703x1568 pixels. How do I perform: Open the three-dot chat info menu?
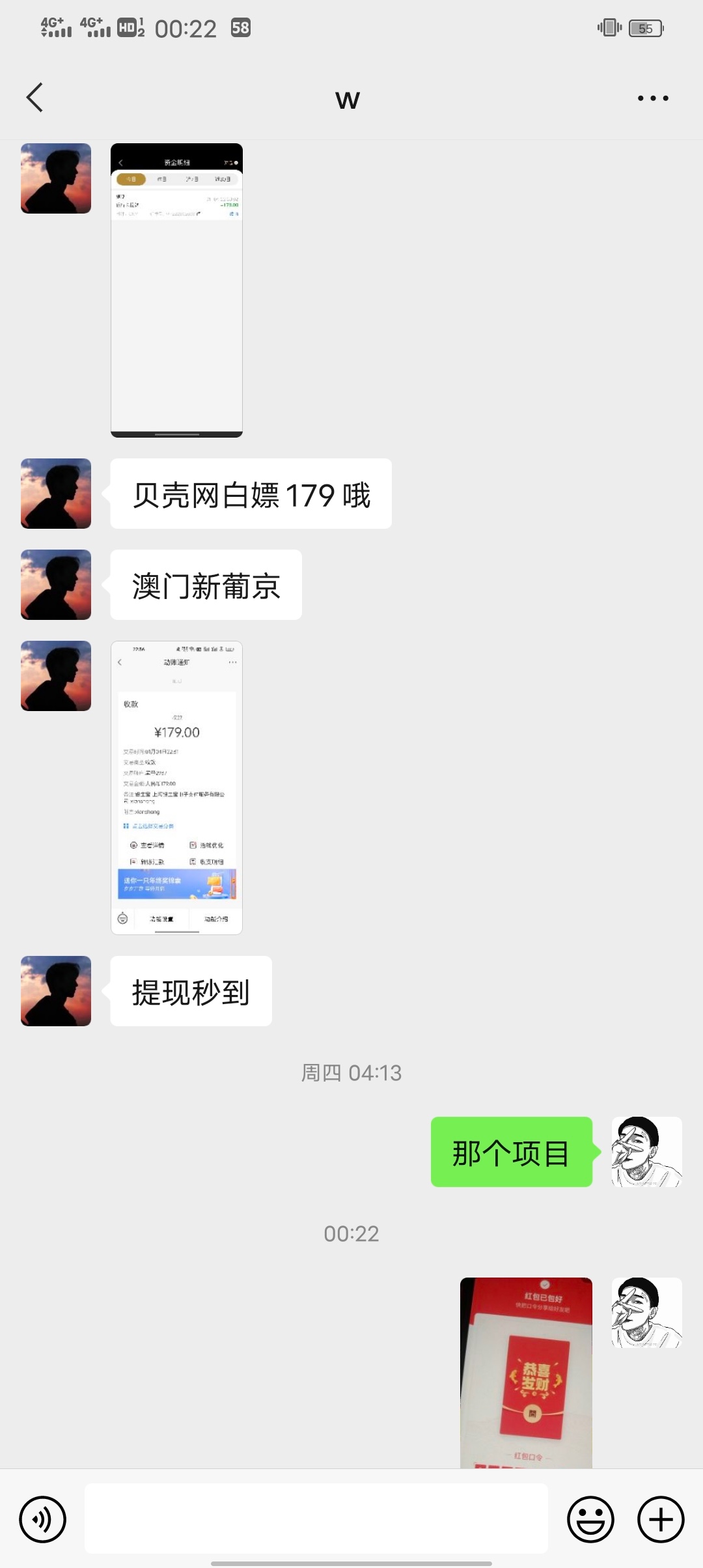point(652,98)
